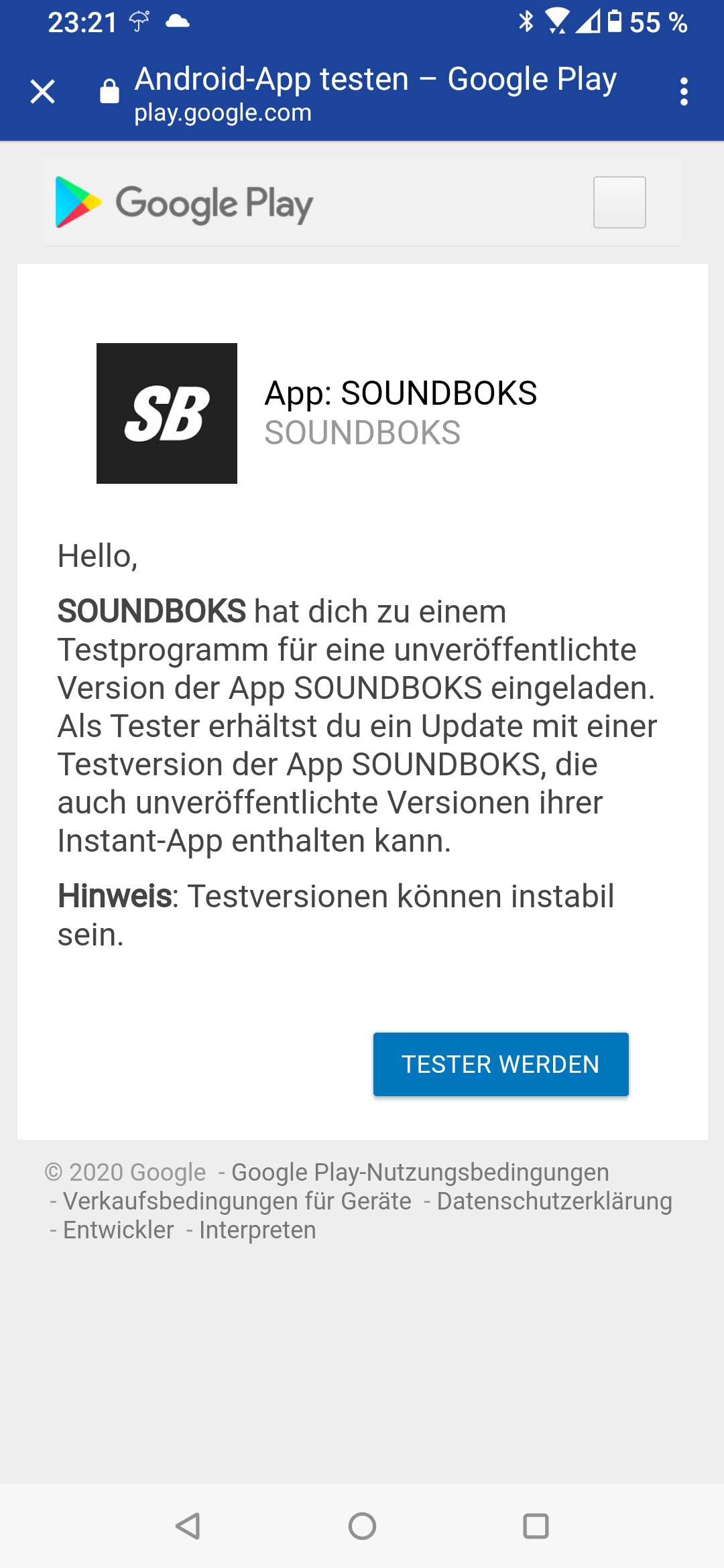Go back with the system back button
The height and width of the screenshot is (1568, 724).
coord(188,1526)
